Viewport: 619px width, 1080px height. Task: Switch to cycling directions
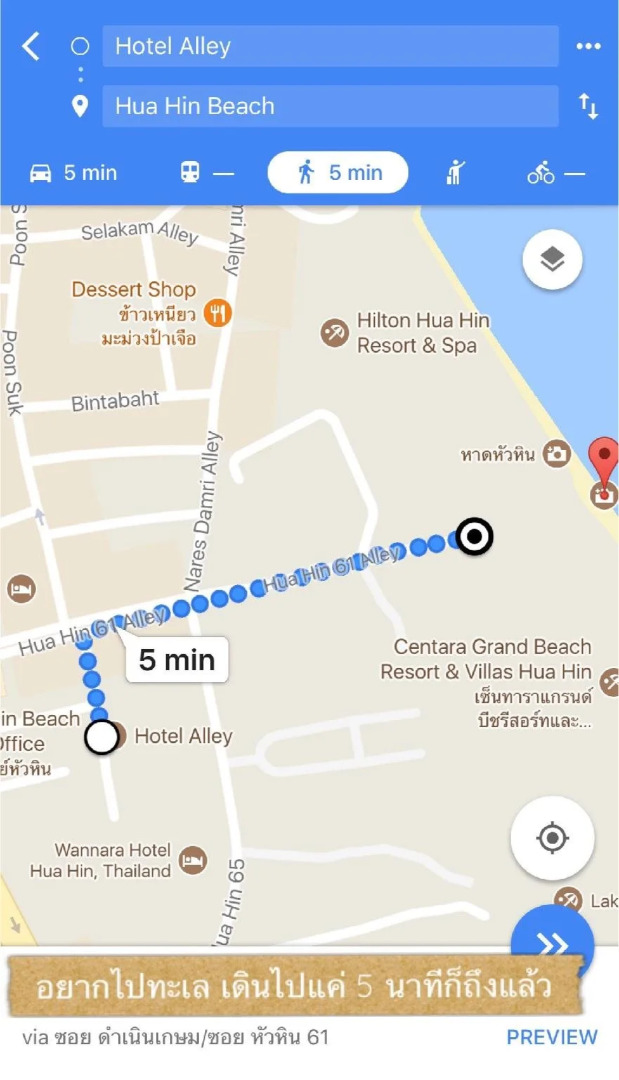tap(555, 173)
